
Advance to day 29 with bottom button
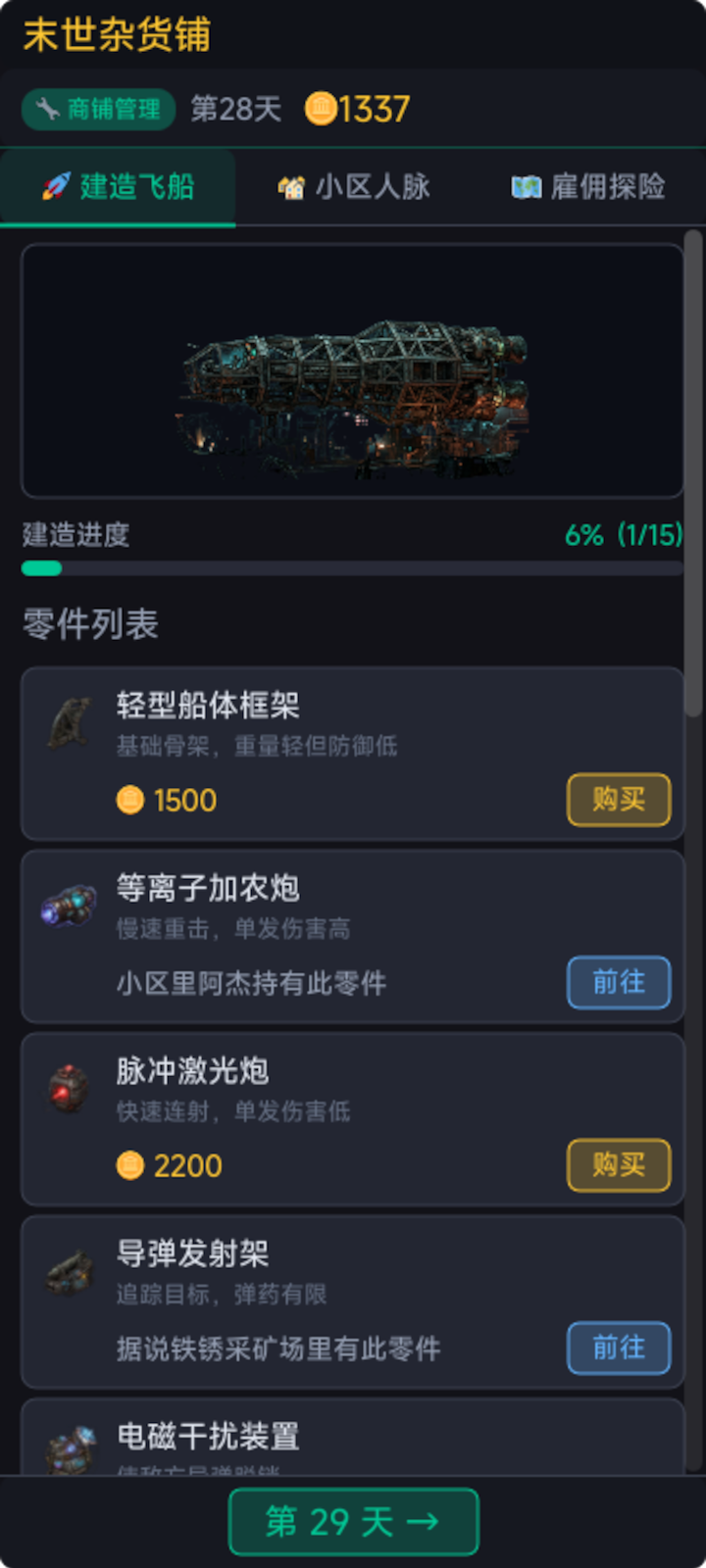click(x=353, y=1522)
